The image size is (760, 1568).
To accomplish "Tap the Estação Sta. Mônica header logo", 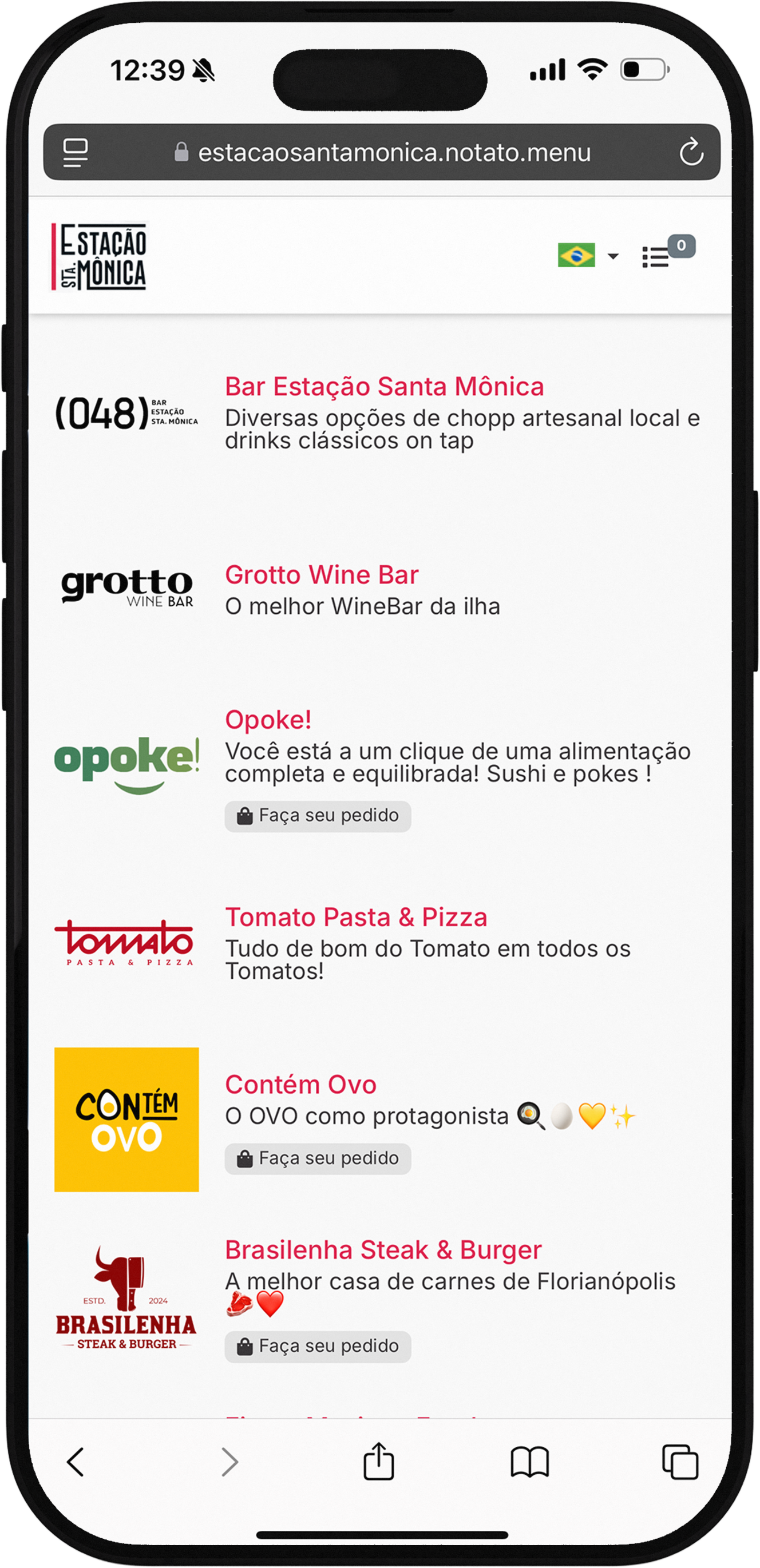I will [99, 256].
